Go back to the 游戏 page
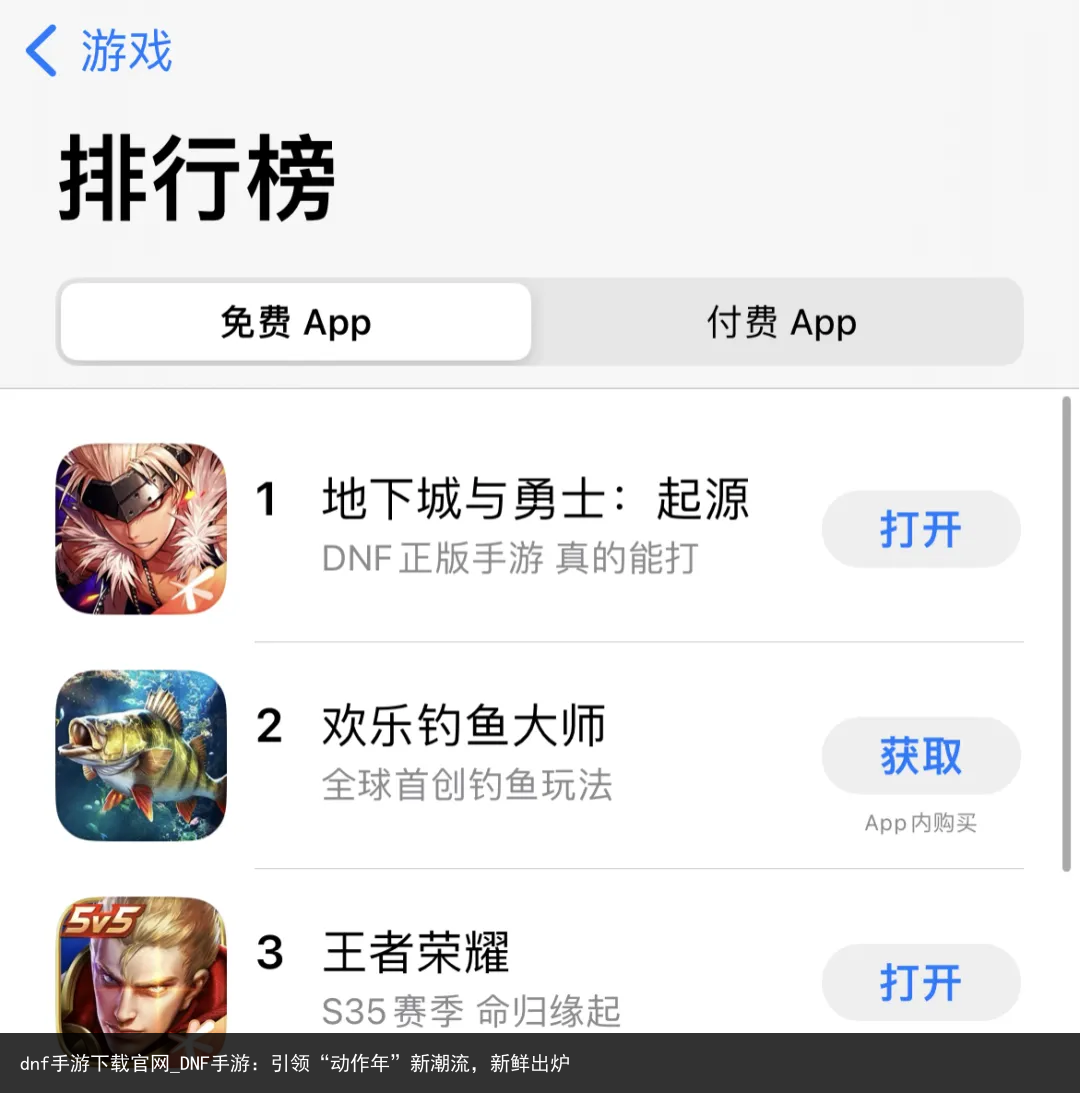 pos(98,51)
